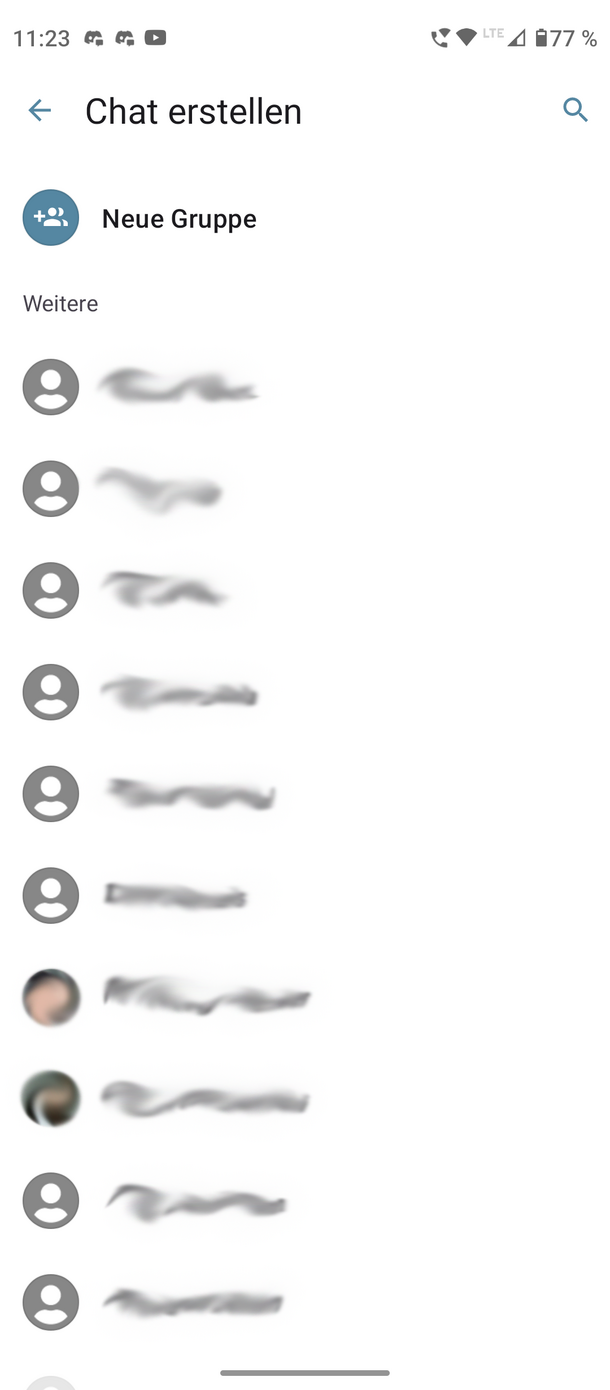Open the contact search
Image resolution: width=610 pixels, height=1390 pixels.
tap(574, 110)
